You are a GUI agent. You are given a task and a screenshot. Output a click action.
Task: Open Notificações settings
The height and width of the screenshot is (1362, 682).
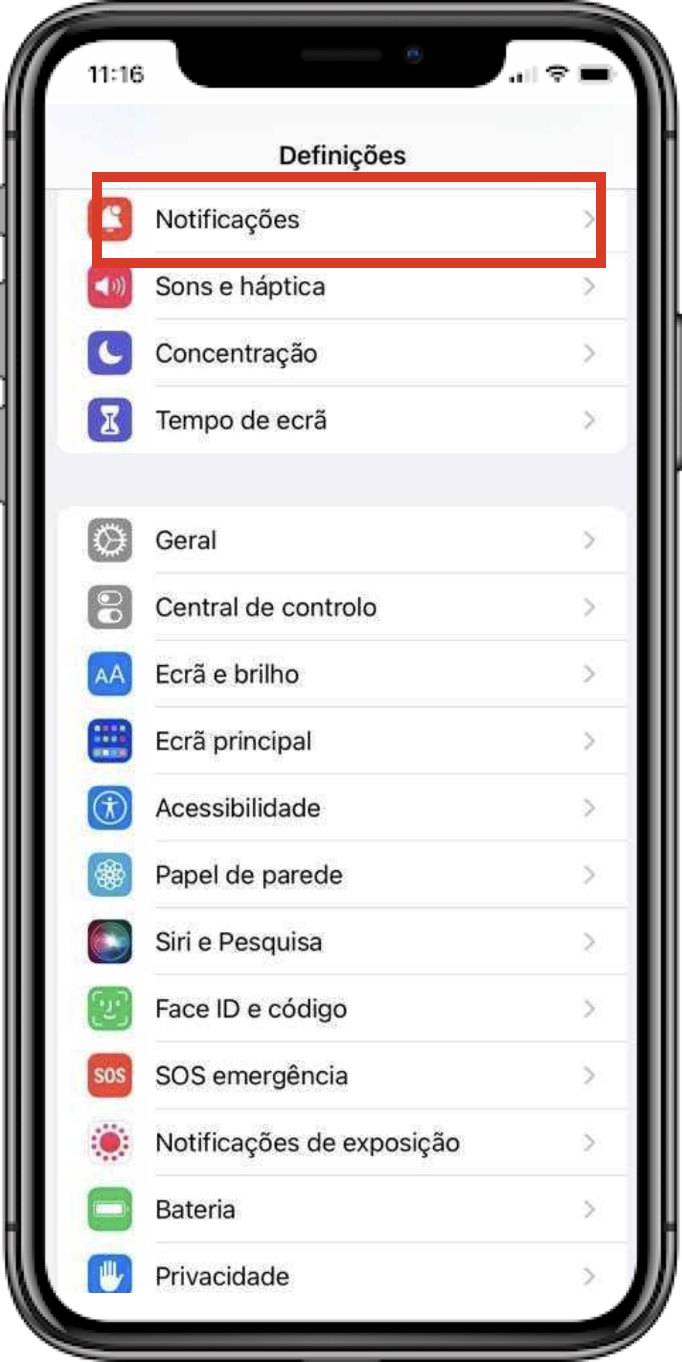[x=340, y=220]
